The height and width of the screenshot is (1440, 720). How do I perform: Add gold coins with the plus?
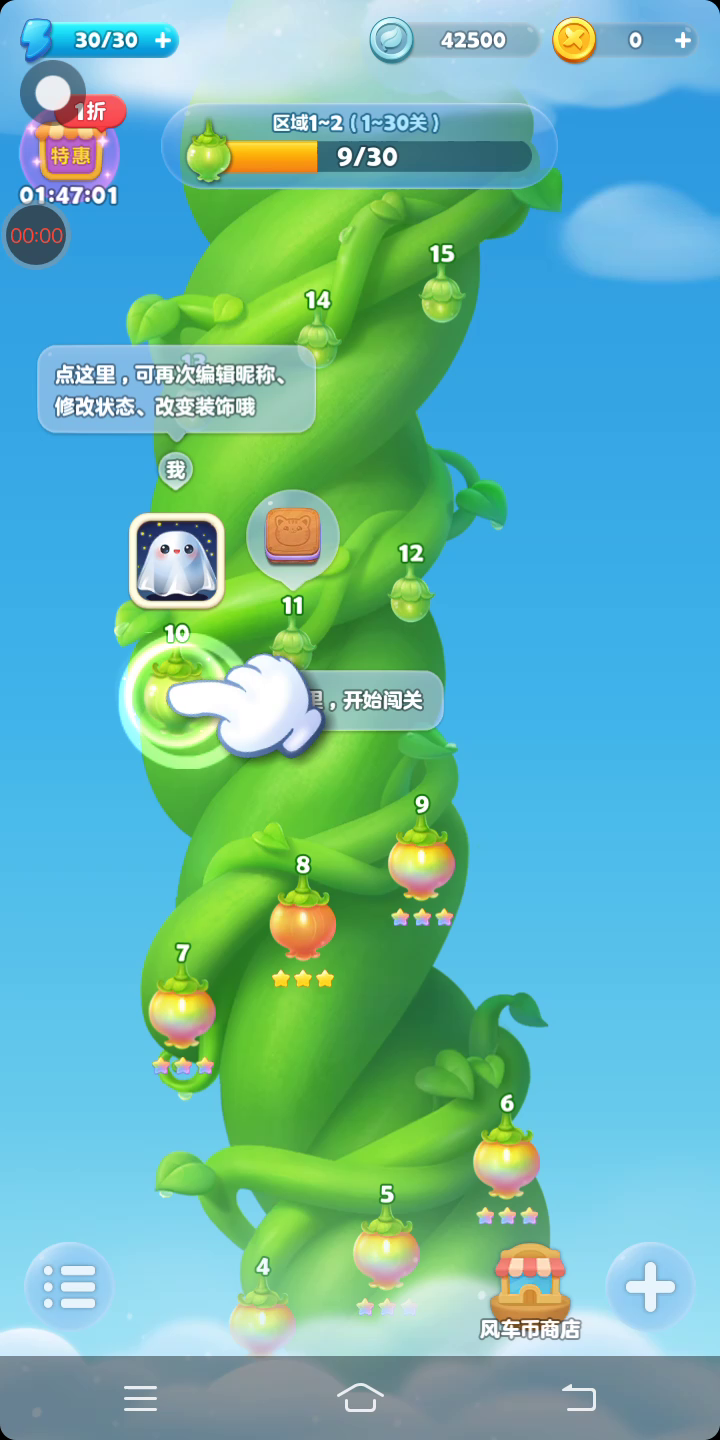683,40
